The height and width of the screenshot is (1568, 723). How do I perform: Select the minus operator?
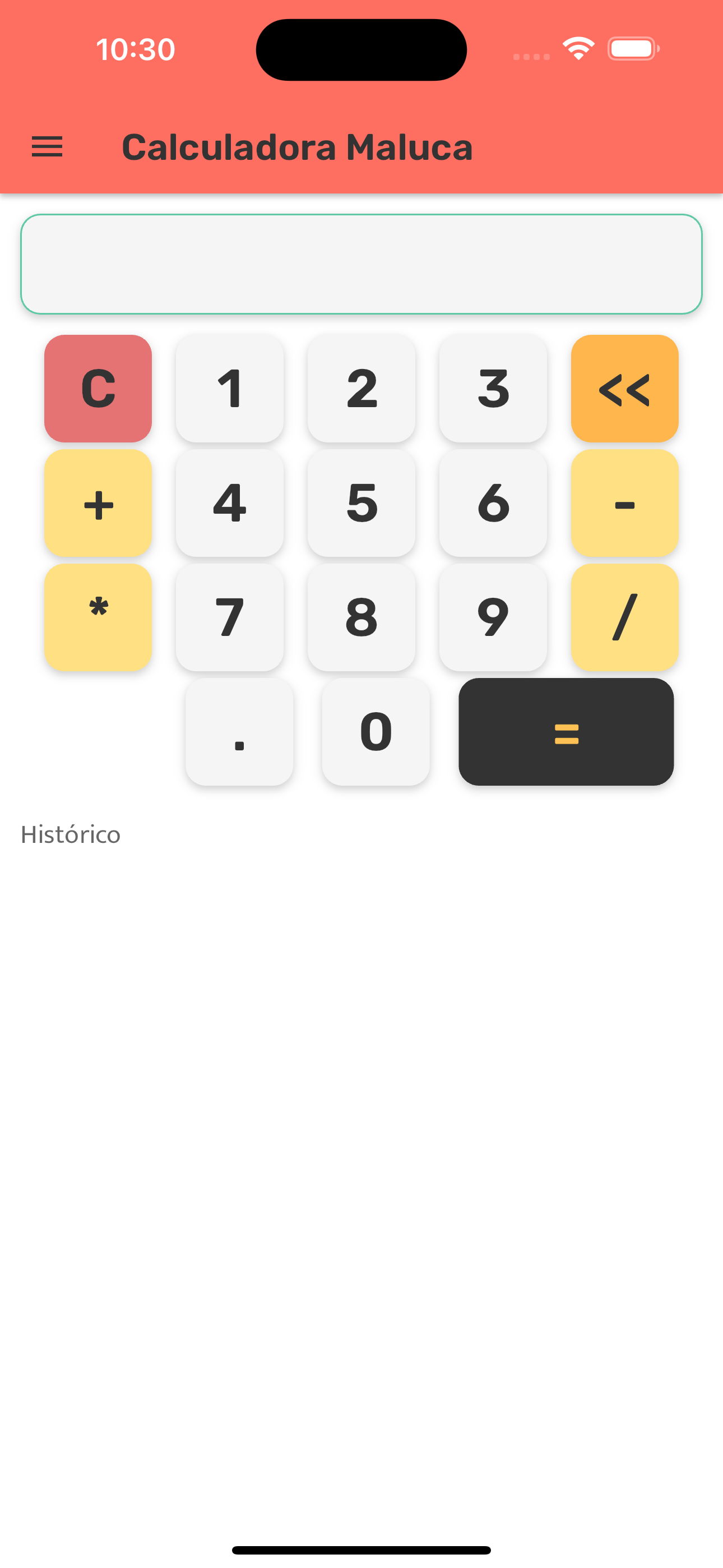pos(624,503)
